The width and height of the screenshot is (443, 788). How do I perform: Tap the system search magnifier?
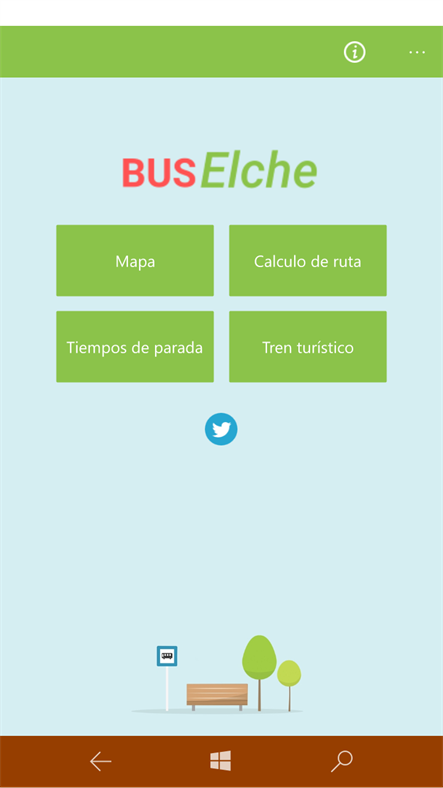pyautogui.click(x=342, y=761)
